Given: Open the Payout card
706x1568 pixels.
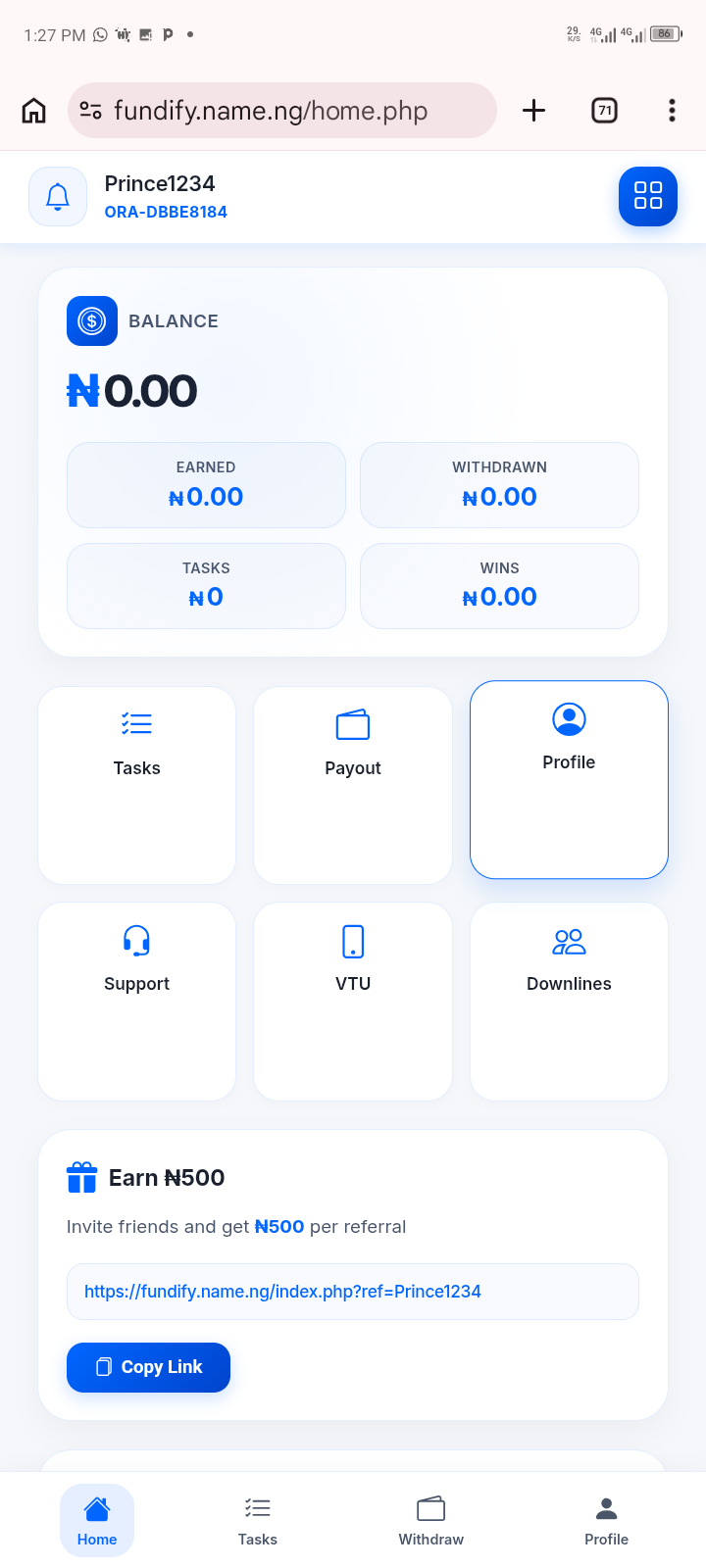Looking at the screenshot, I should tap(353, 785).
